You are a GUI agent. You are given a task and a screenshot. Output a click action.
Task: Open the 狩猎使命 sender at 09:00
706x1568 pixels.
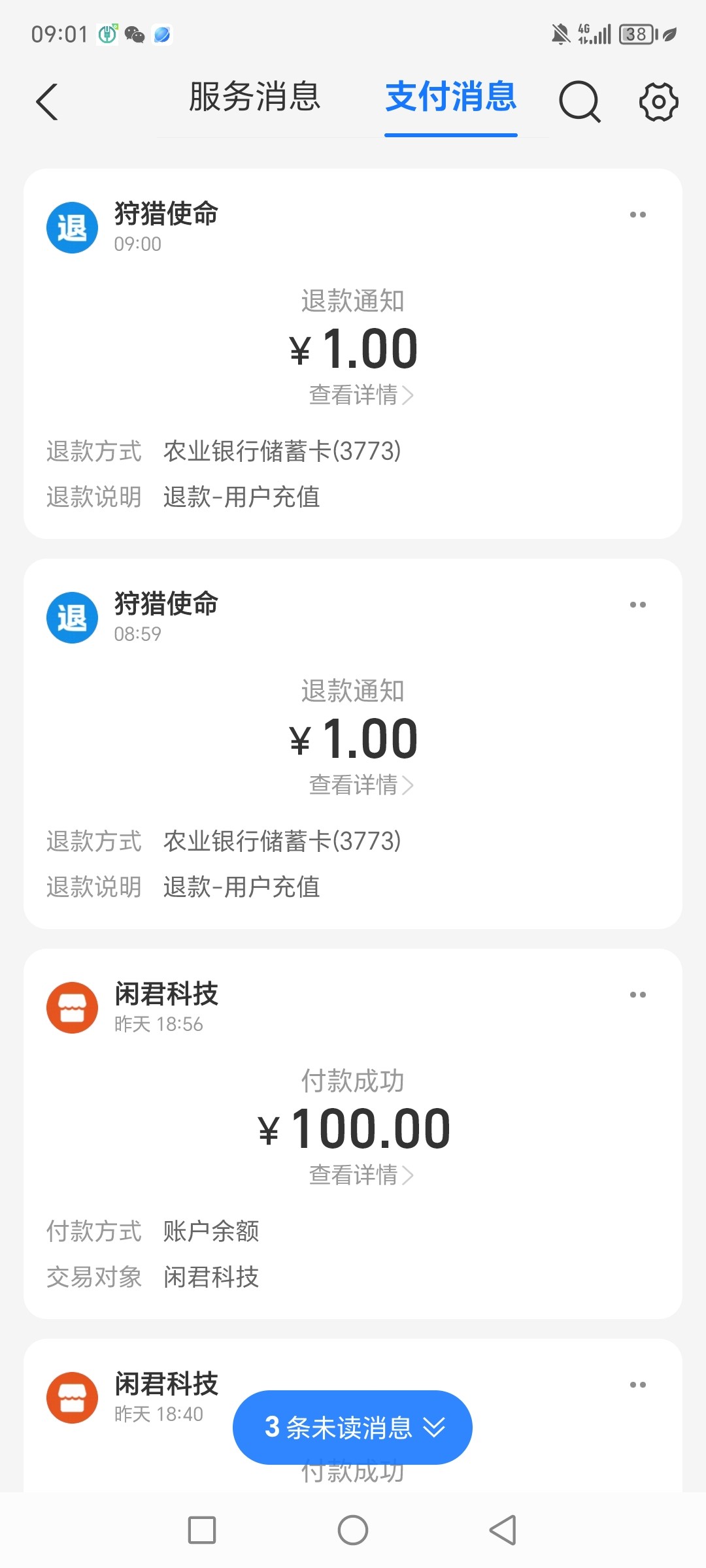pyautogui.click(x=166, y=214)
